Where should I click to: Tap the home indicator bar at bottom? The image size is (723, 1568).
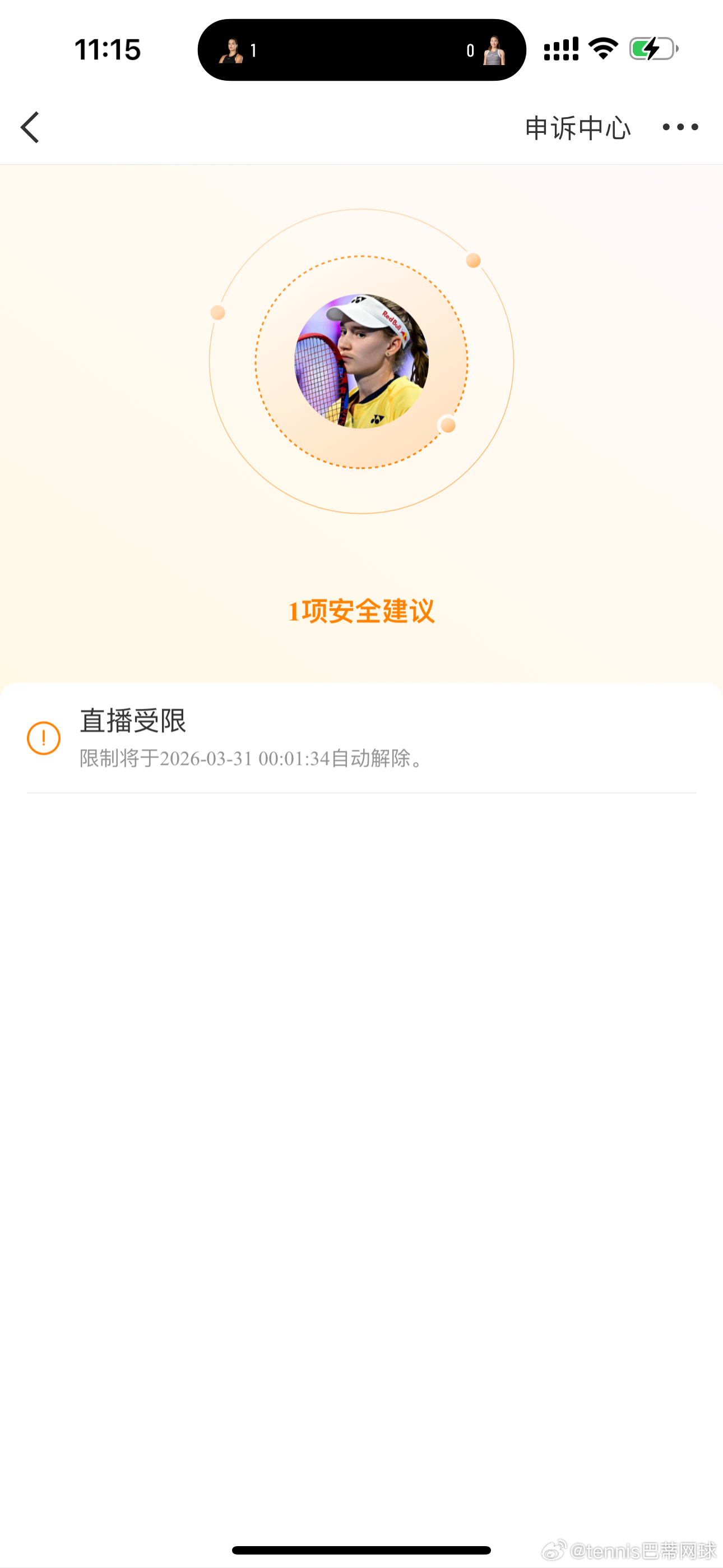[361, 1548]
